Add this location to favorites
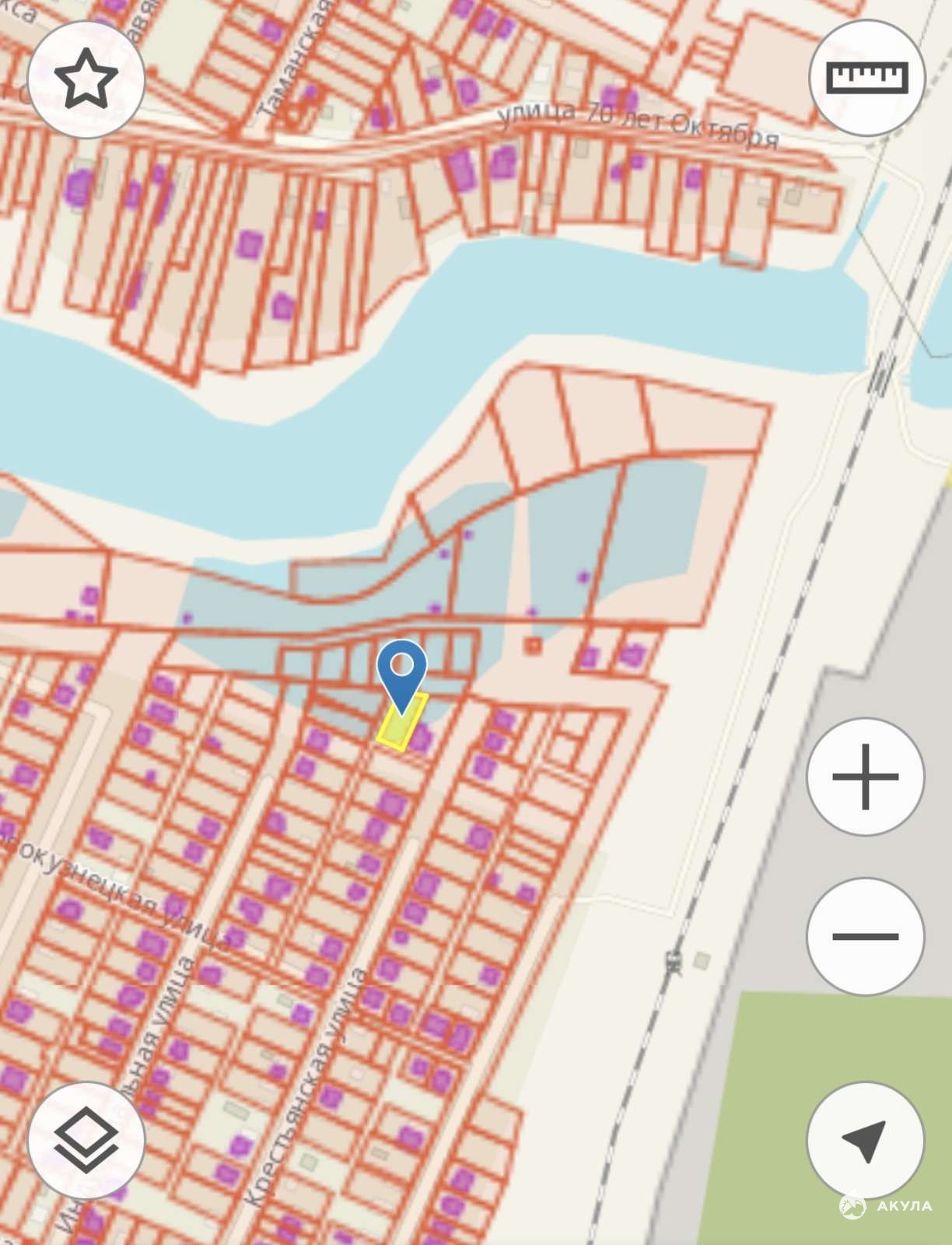This screenshot has width=952, height=1245. (86, 79)
